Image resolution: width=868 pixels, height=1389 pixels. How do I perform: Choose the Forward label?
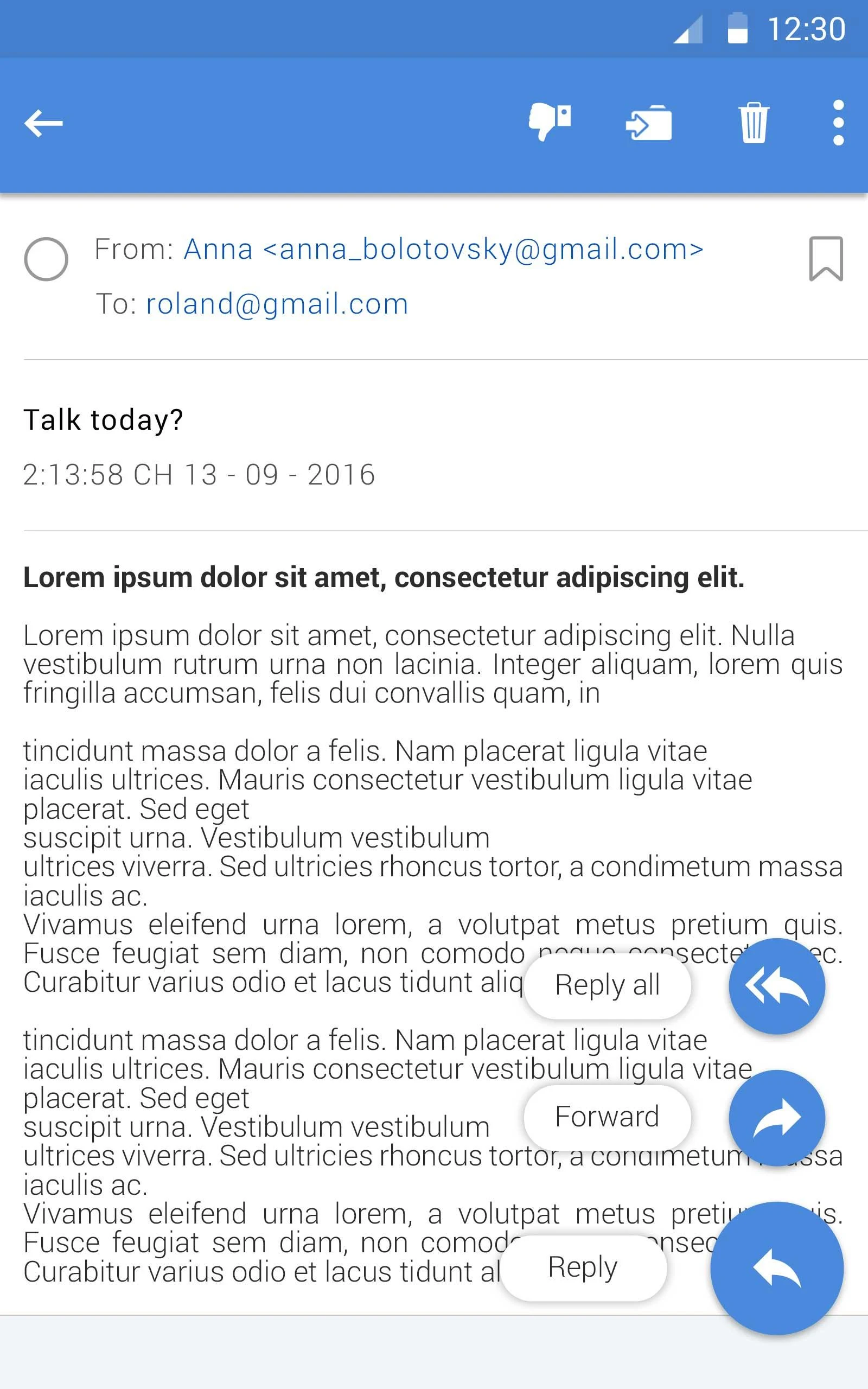click(607, 1117)
